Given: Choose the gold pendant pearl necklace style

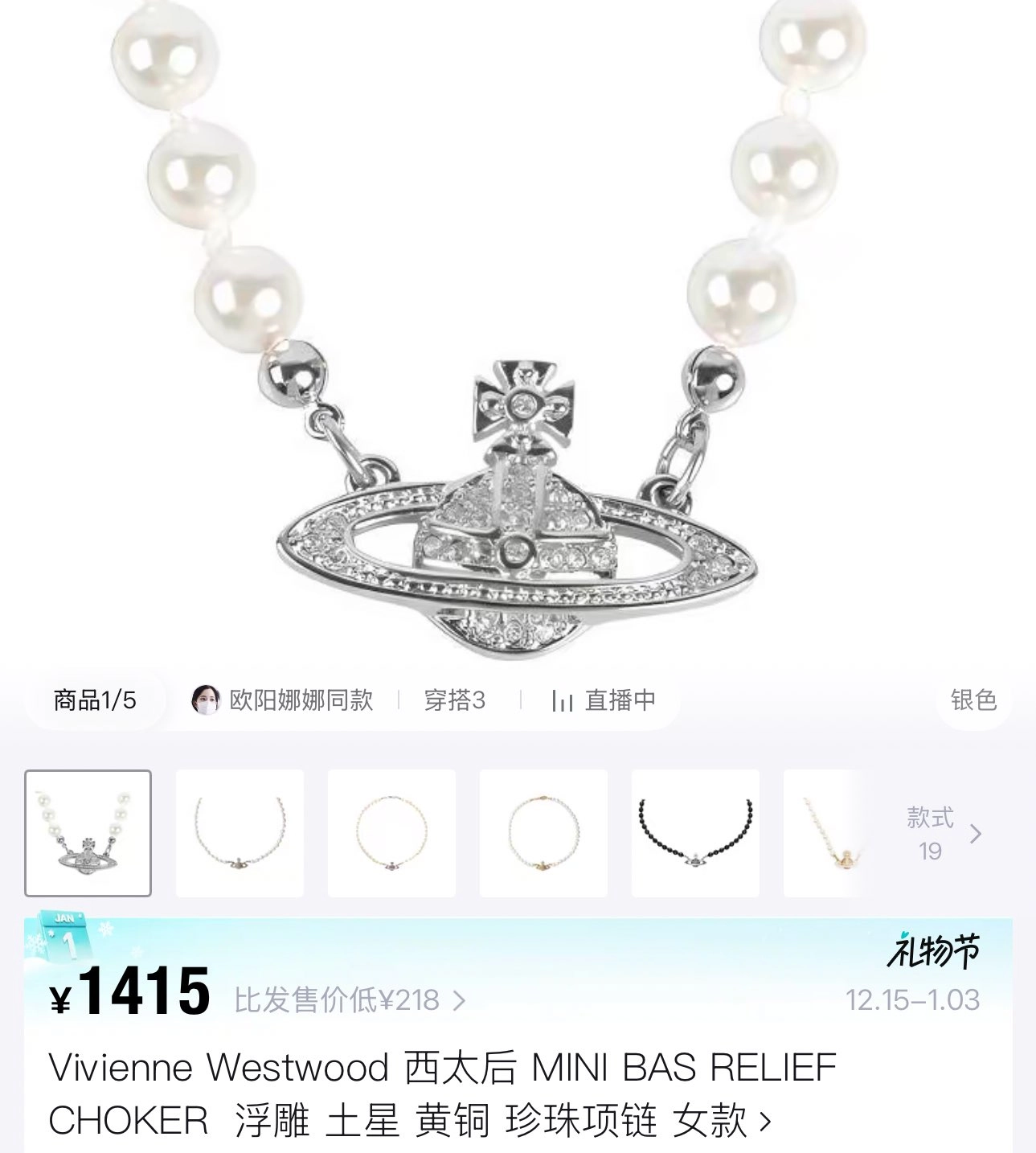Looking at the screenshot, I should pos(543,833).
